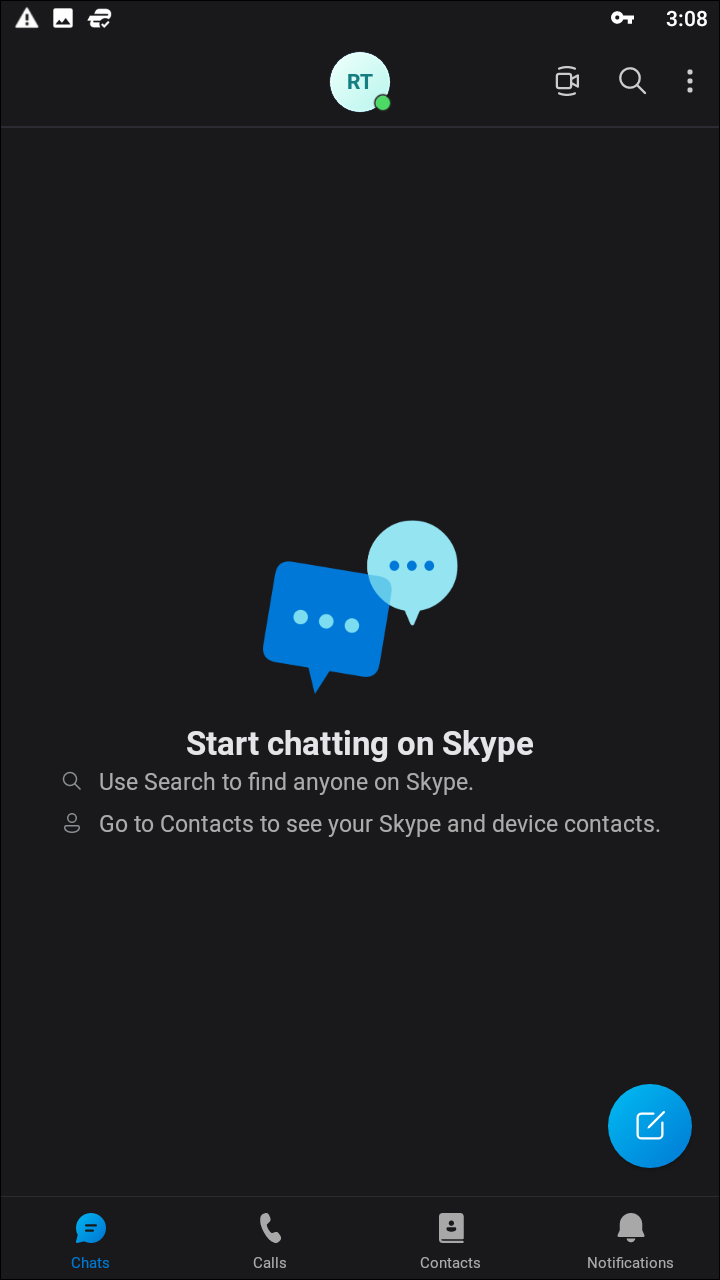The height and width of the screenshot is (1280, 720).
Task: Open the RT profile avatar
Action: pos(360,82)
